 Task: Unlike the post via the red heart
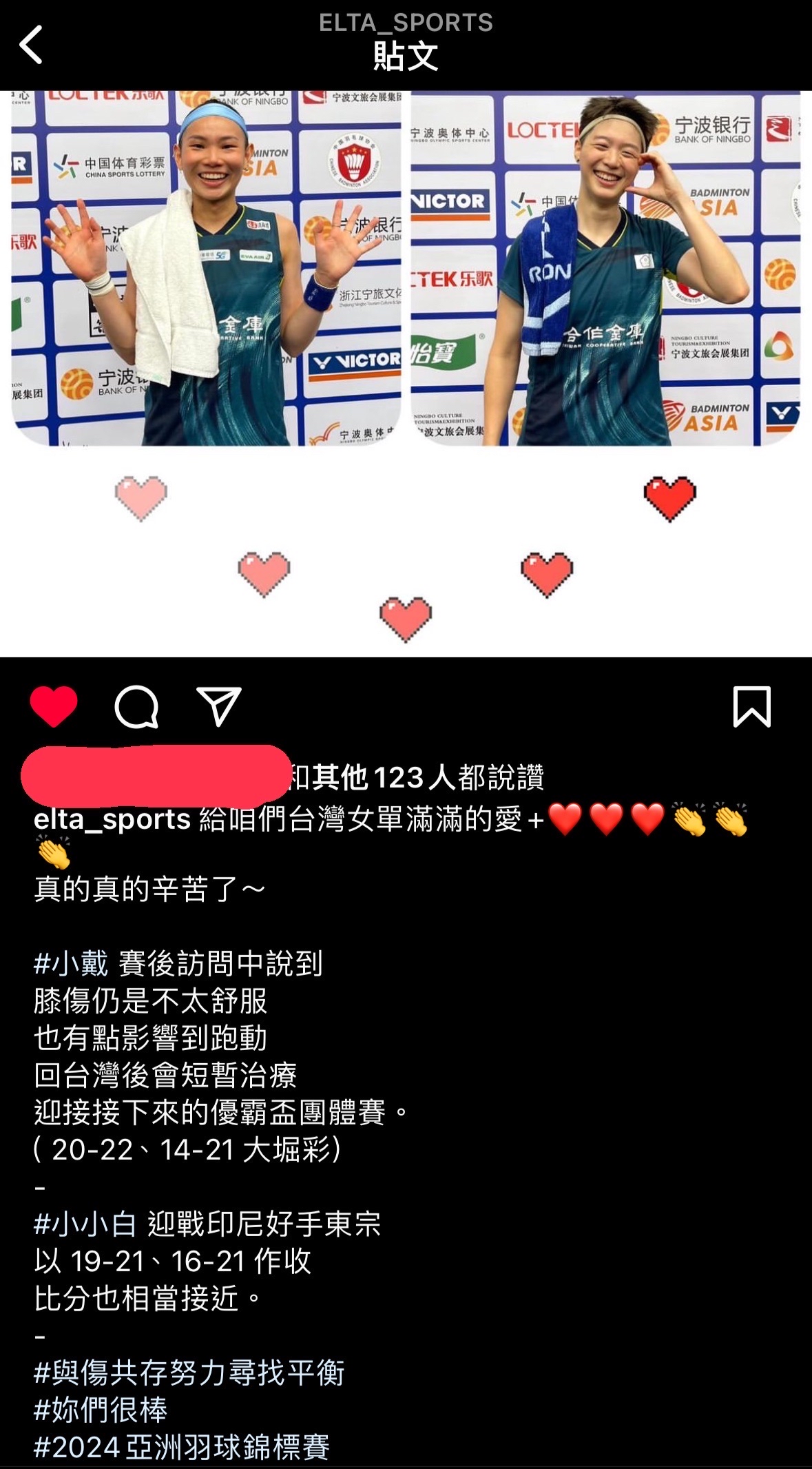(54, 706)
